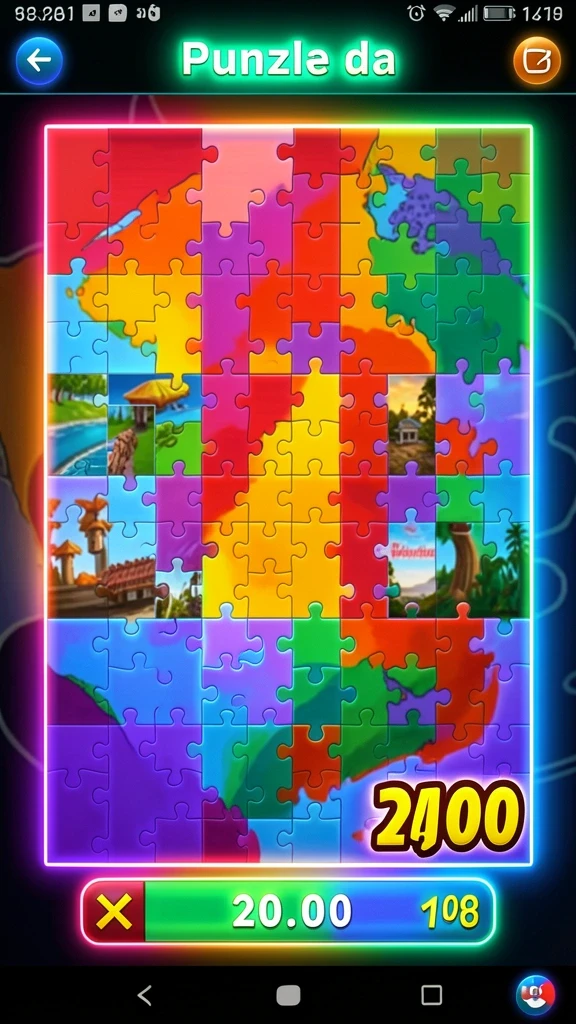
Task: Open the round floating icon in navigation bar
Action: [x=536, y=995]
